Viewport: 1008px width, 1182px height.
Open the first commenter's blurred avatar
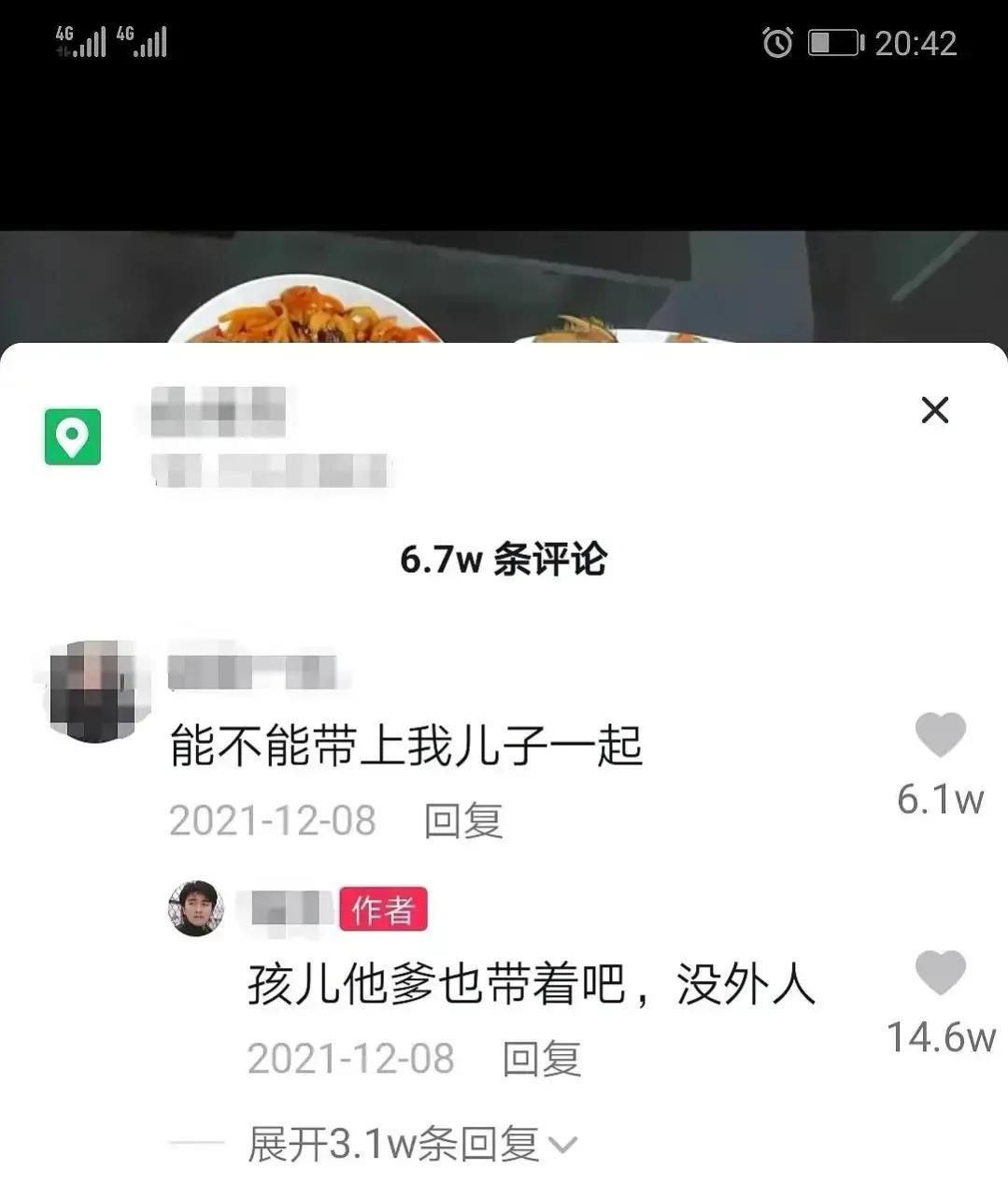point(92,692)
